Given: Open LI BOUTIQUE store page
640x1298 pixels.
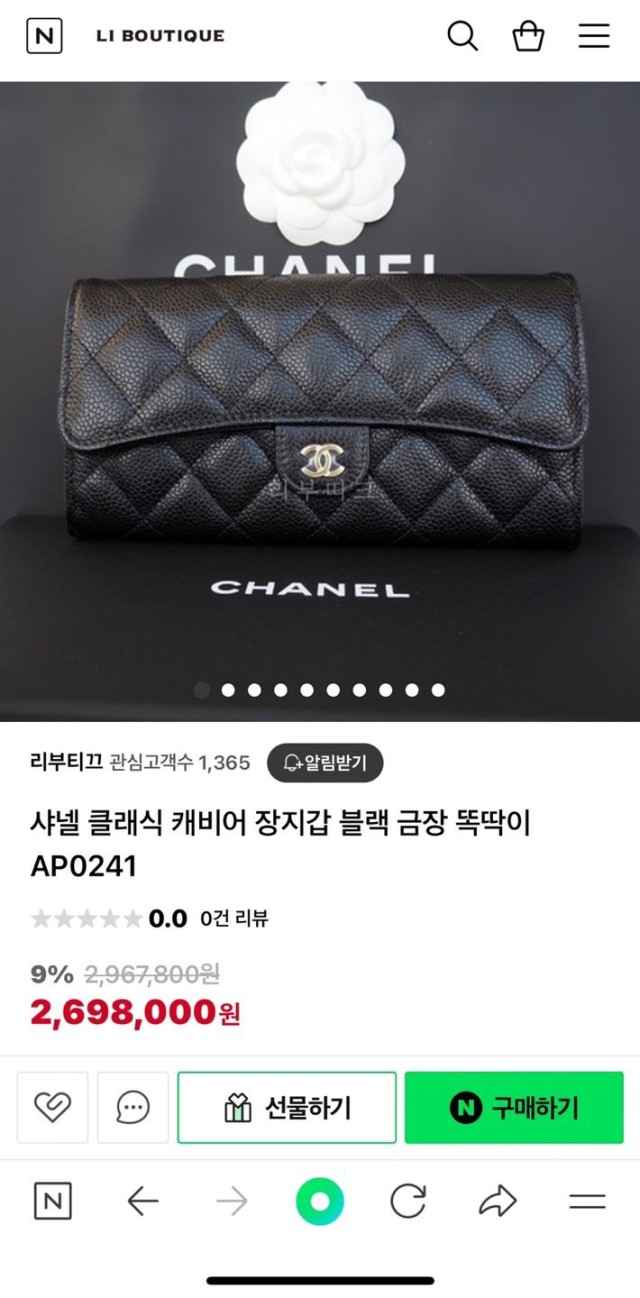Looking at the screenshot, I should click(x=160, y=36).
